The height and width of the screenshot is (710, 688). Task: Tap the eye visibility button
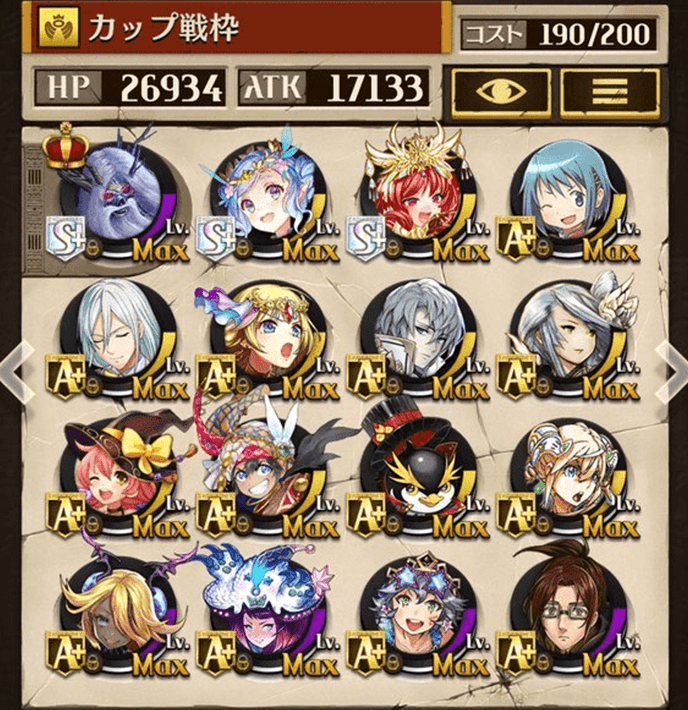click(x=500, y=91)
